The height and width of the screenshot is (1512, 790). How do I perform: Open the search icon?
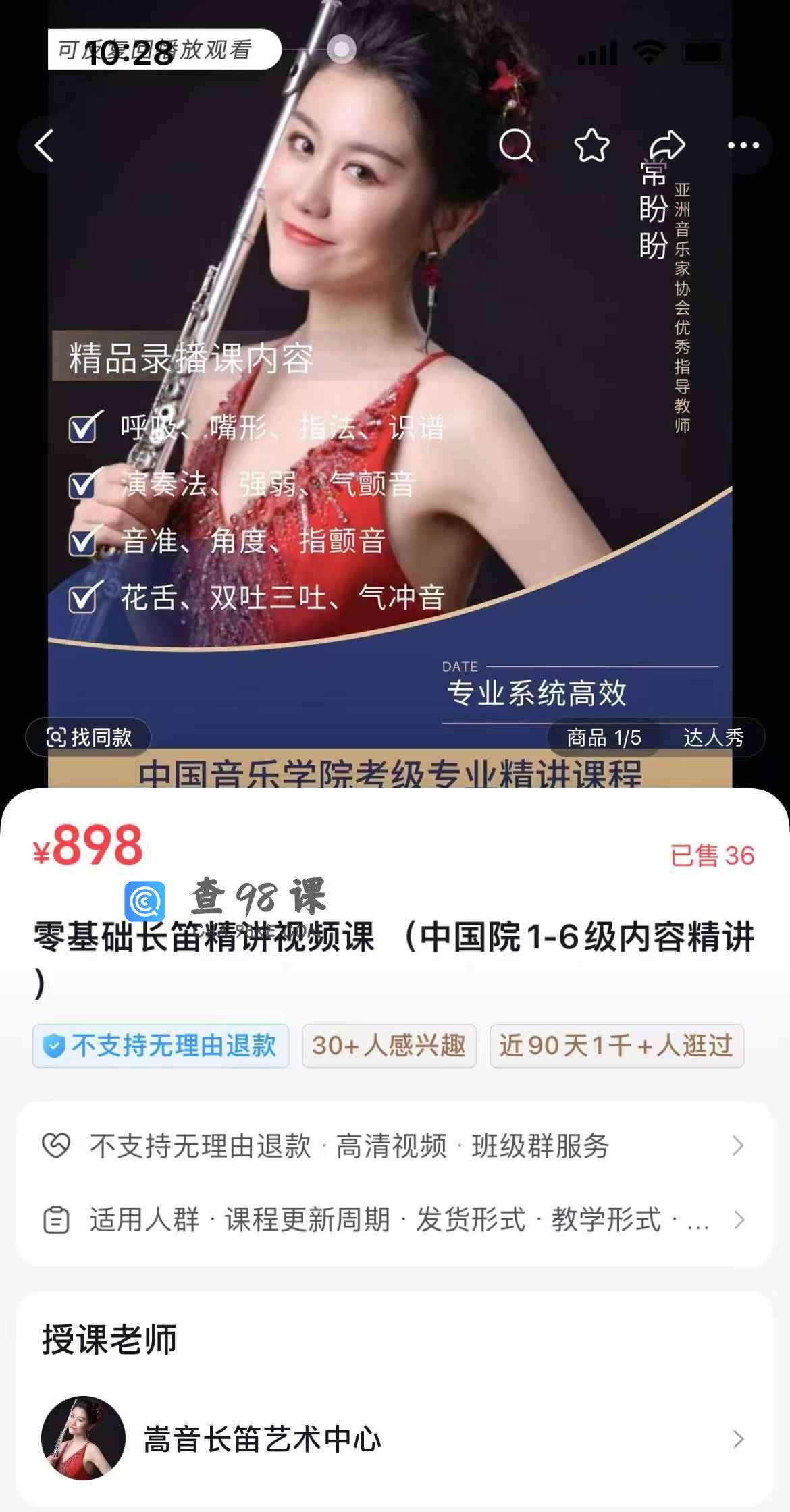(516, 145)
